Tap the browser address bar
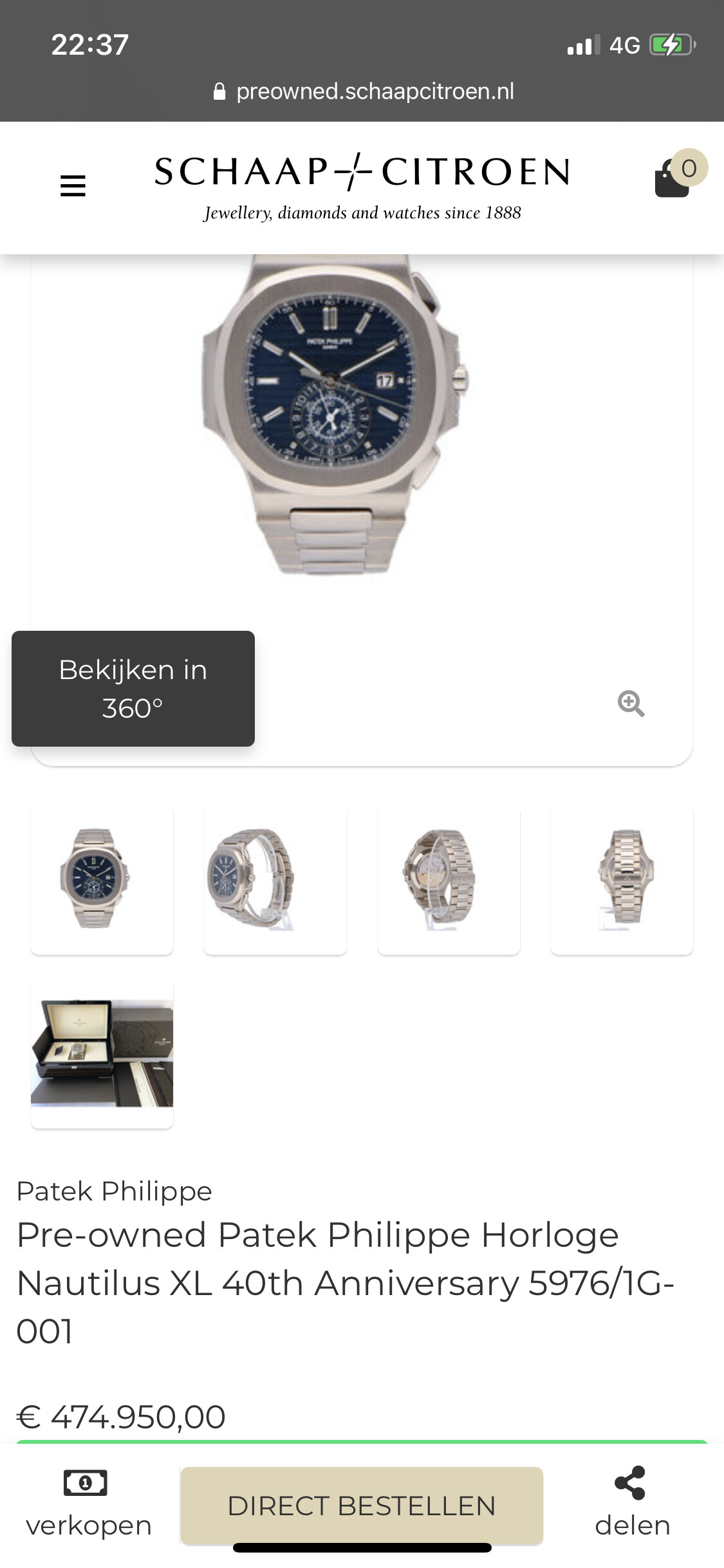The image size is (724, 1568). (362, 91)
